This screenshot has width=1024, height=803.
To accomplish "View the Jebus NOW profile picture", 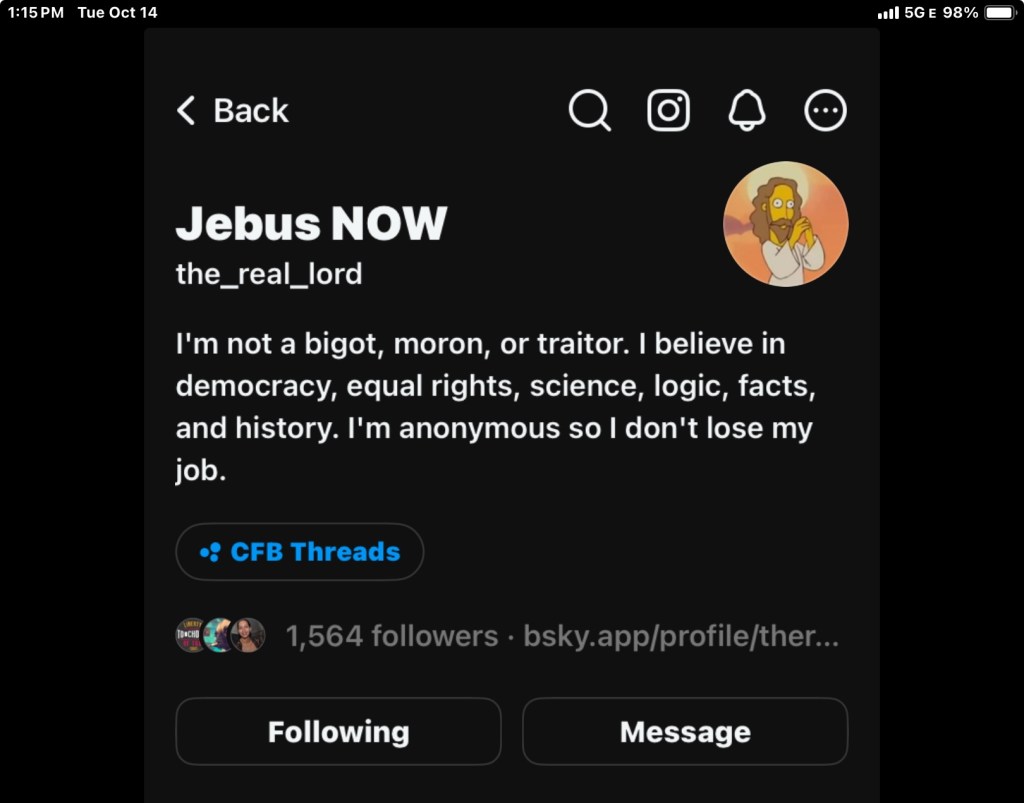I will (785, 224).
